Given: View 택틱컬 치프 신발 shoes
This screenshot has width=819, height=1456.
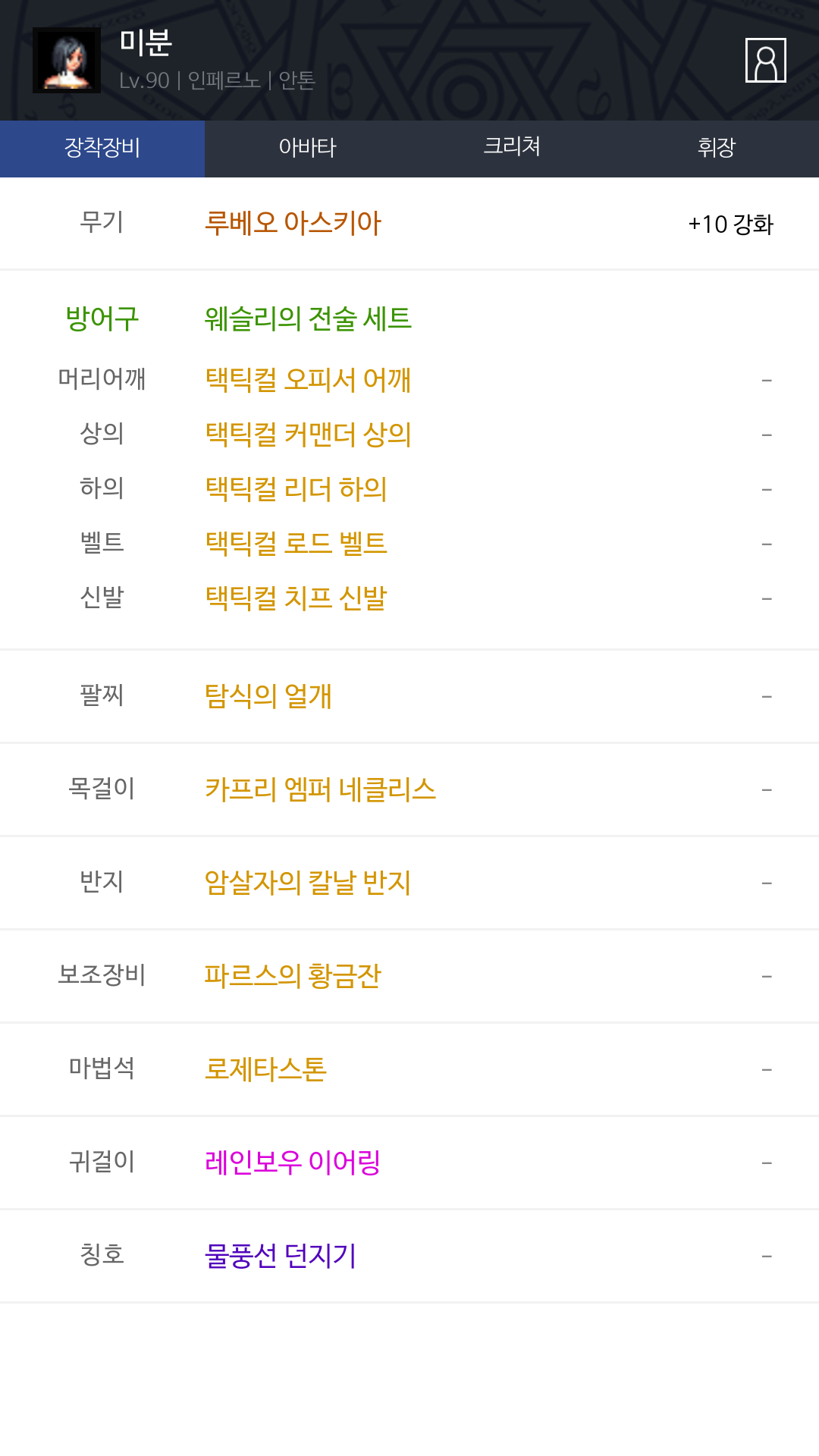Looking at the screenshot, I should [296, 598].
